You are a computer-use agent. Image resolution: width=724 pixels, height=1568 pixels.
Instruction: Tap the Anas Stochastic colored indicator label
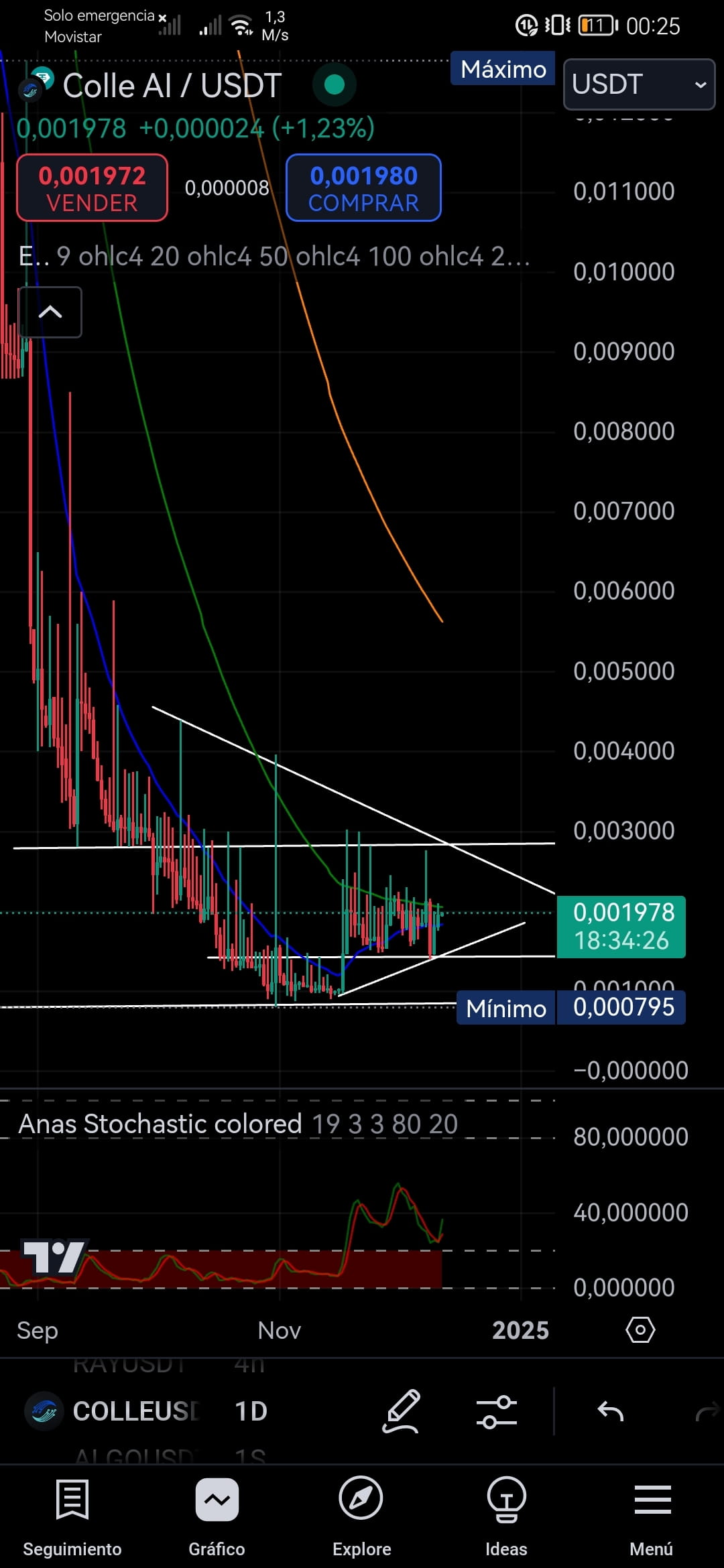(x=160, y=1124)
